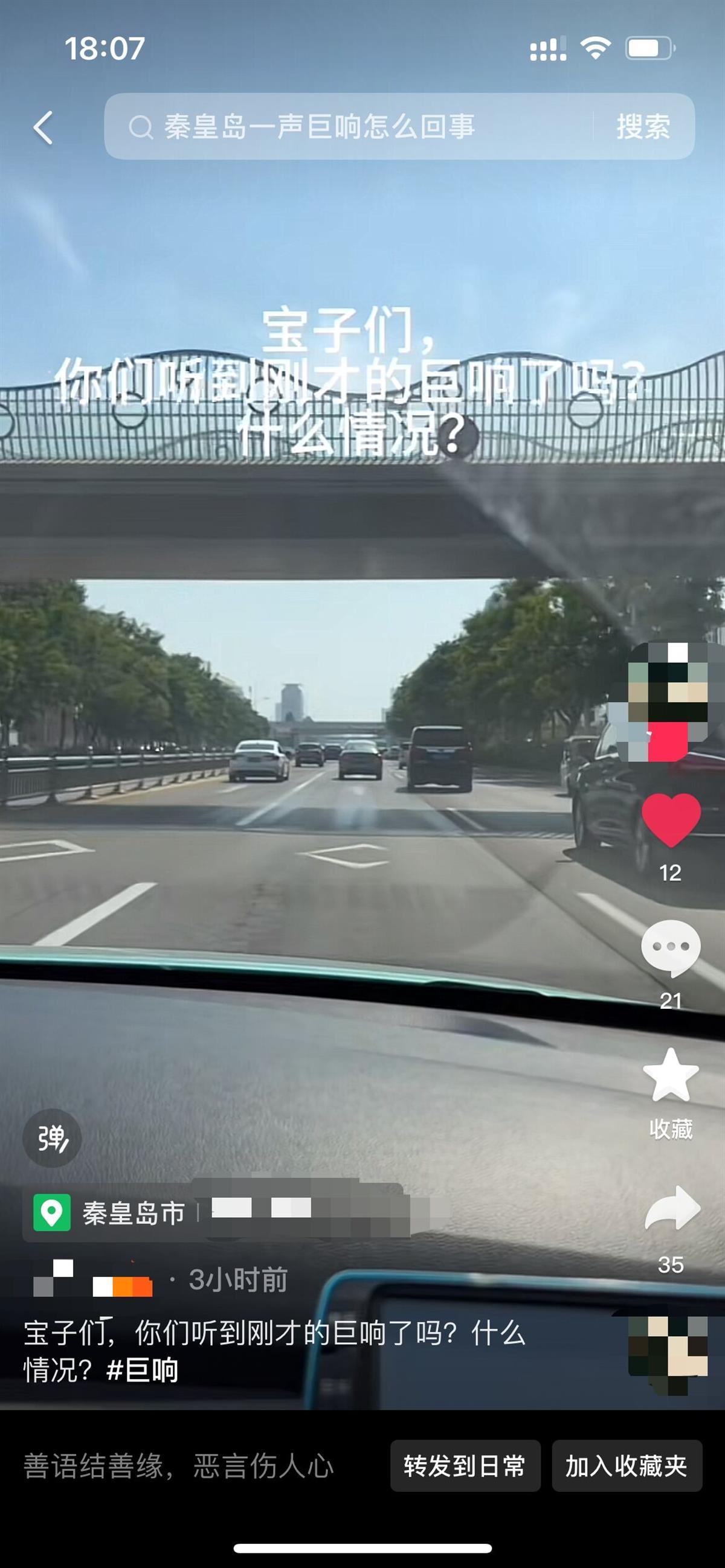Open the video author's avatar
Screen dimensions: 725x1568
668,700
